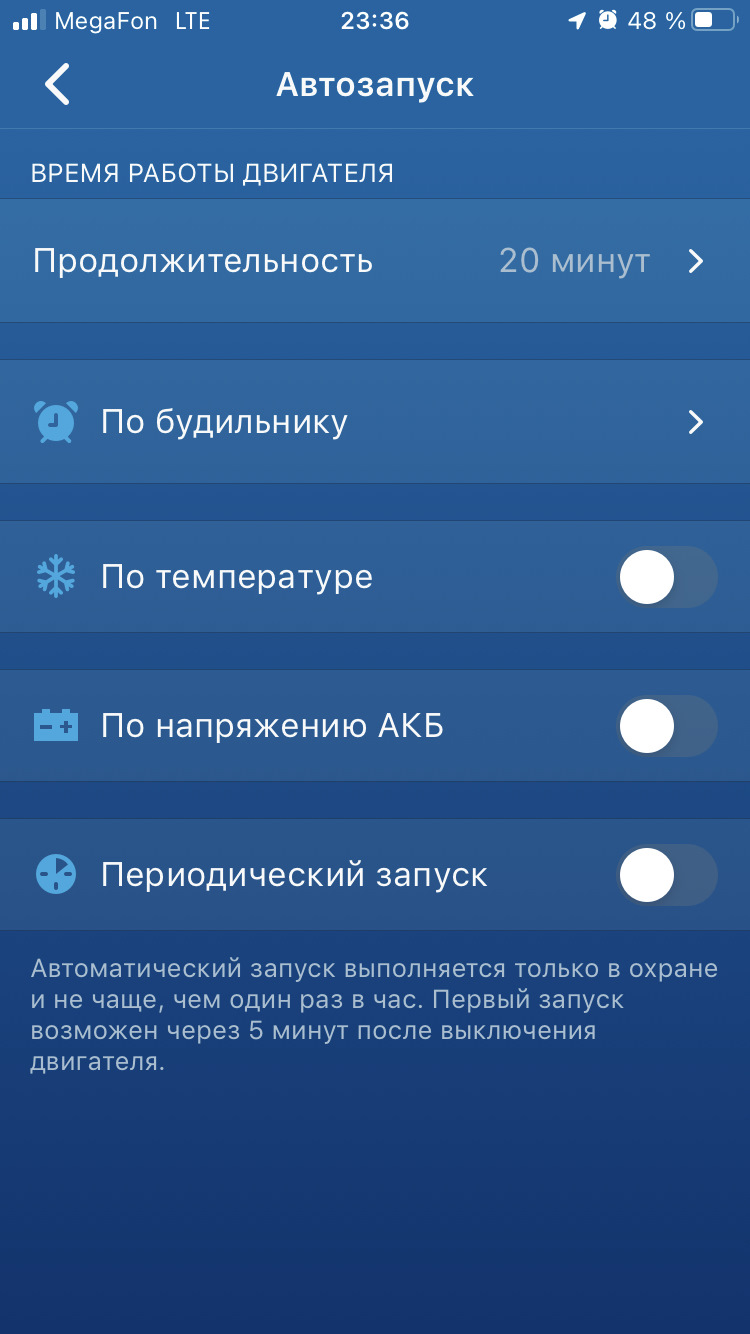Viewport: 750px width, 1334px height.
Task: Turn on По напряжению АКБ
Action: [x=667, y=726]
